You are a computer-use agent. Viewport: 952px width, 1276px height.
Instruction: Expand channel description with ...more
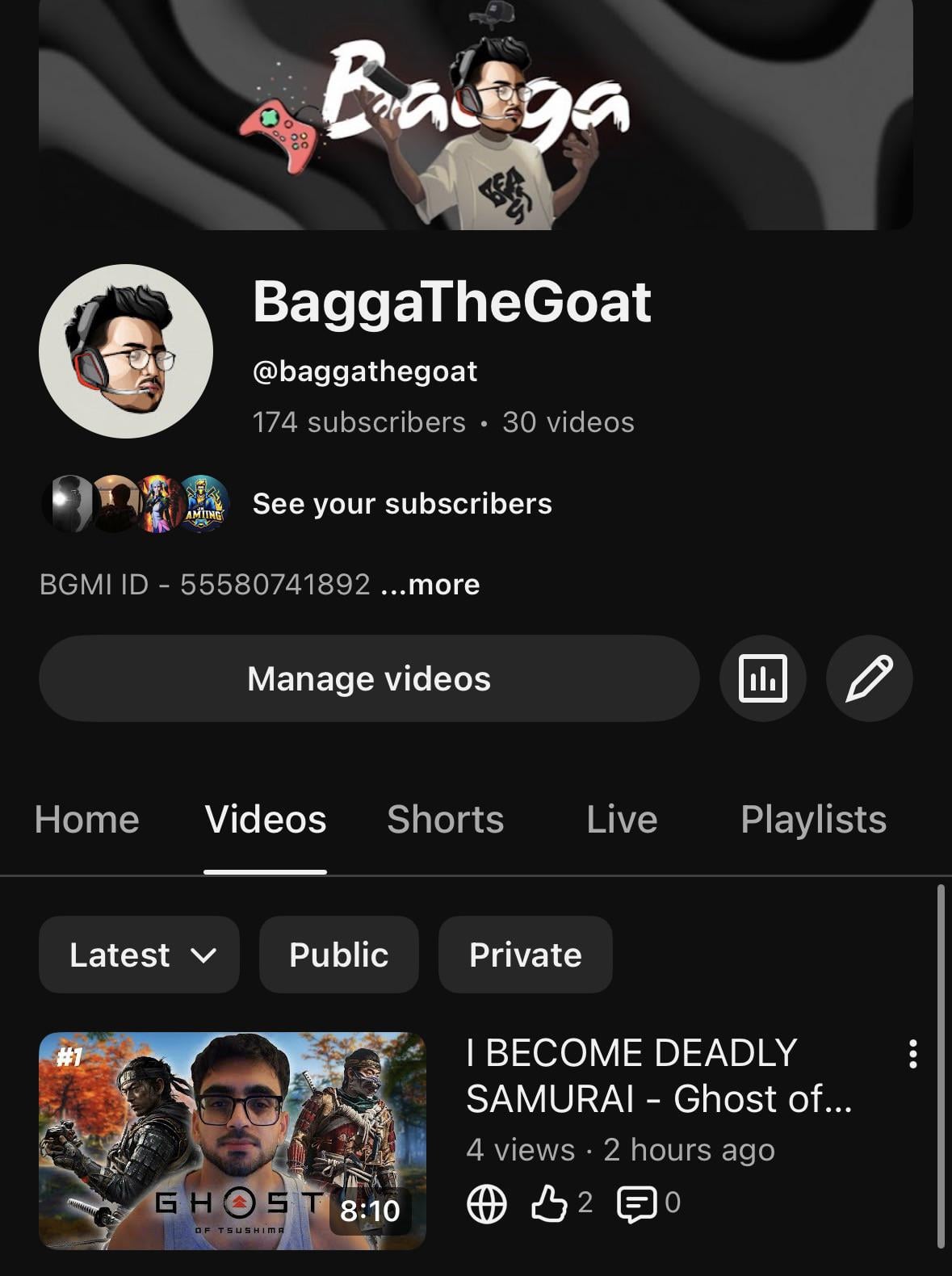click(x=431, y=584)
